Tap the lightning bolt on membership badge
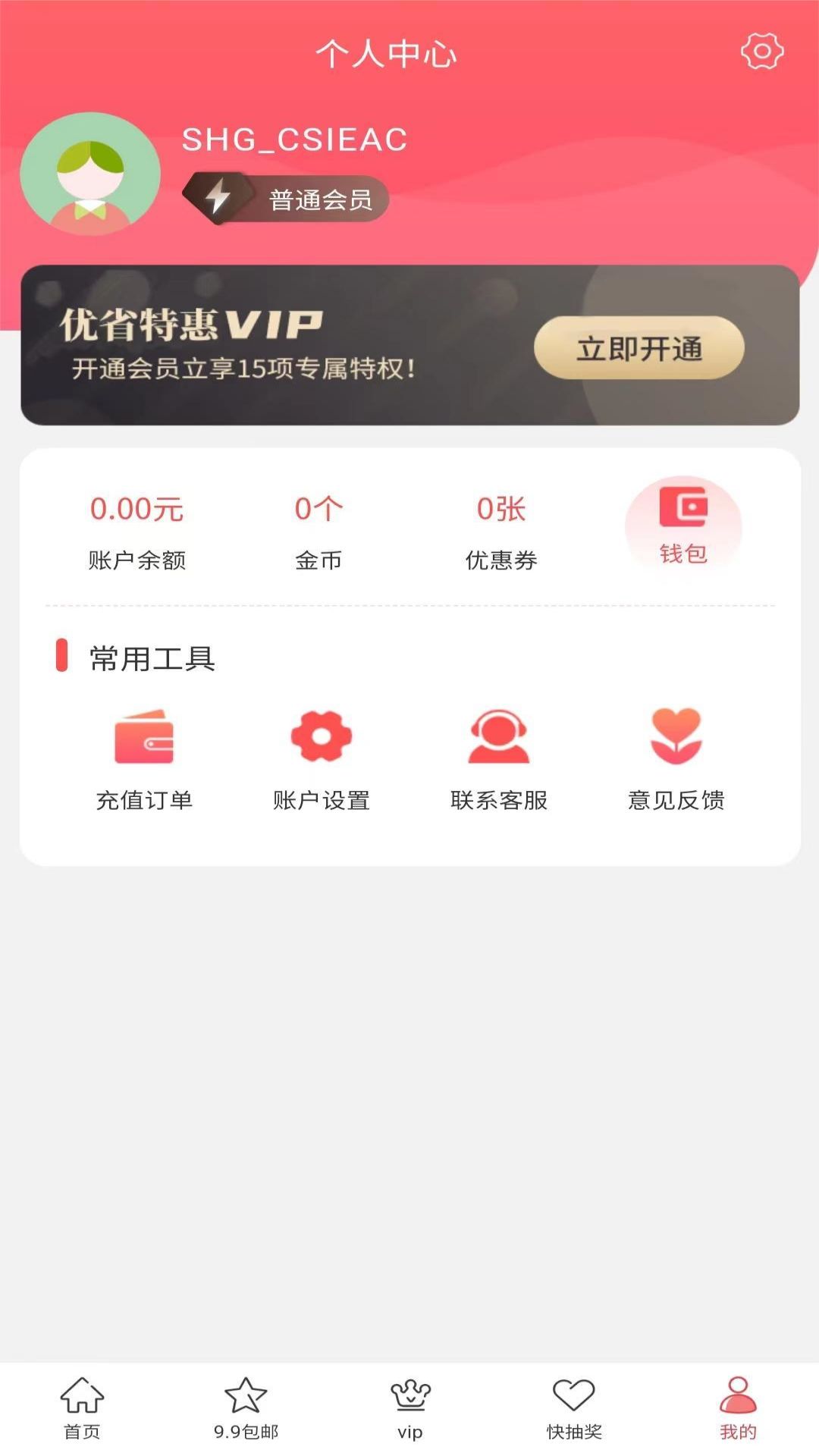The image size is (819, 1456). pos(219,197)
